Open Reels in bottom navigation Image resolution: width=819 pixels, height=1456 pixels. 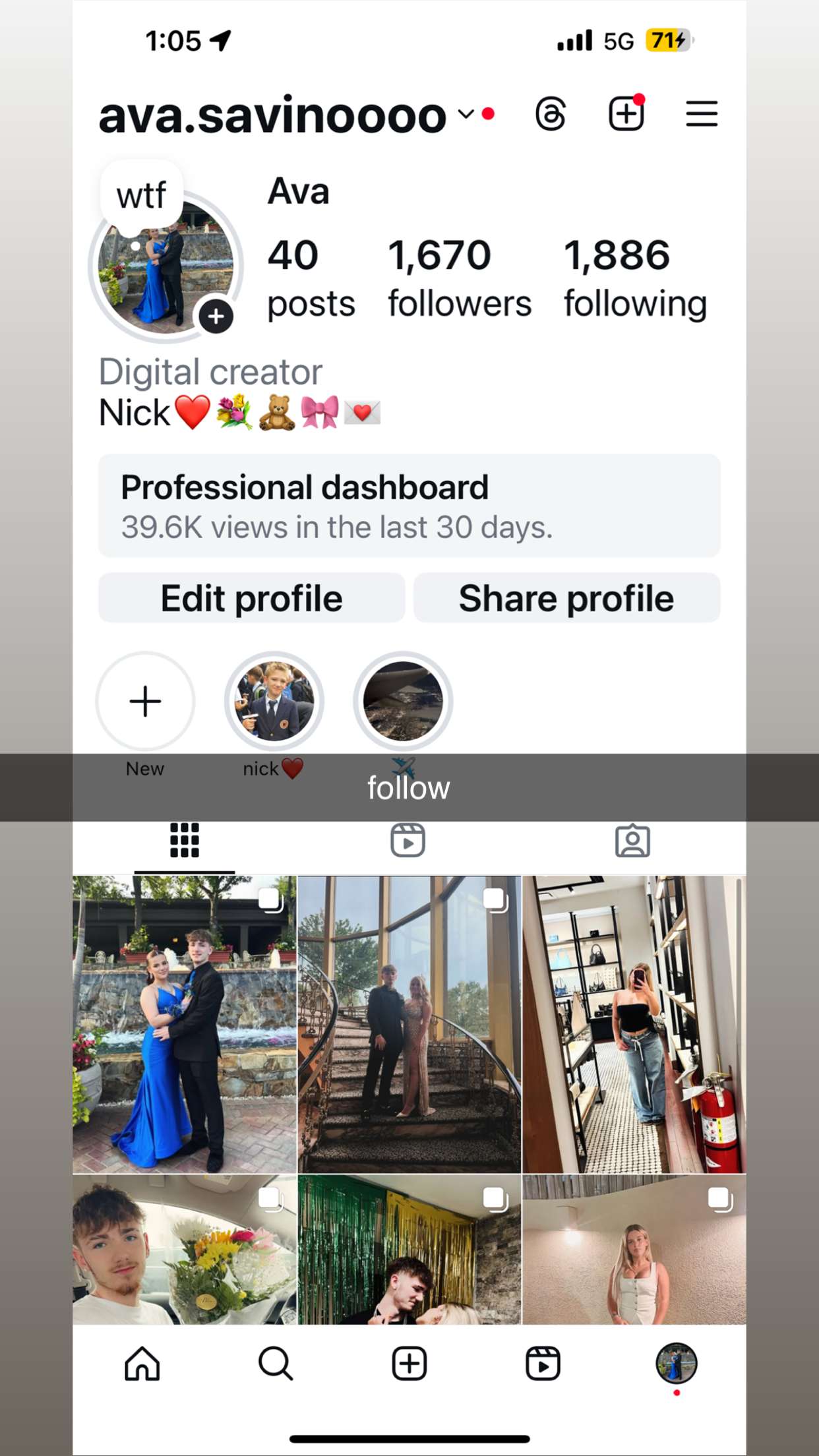543,1364
